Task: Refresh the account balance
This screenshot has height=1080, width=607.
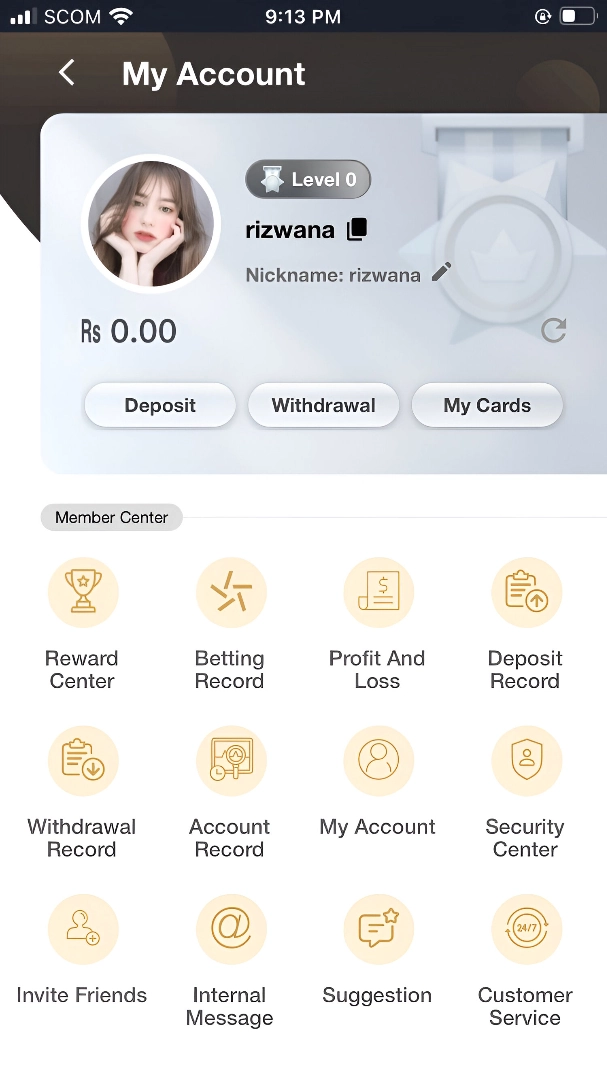Action: (553, 330)
